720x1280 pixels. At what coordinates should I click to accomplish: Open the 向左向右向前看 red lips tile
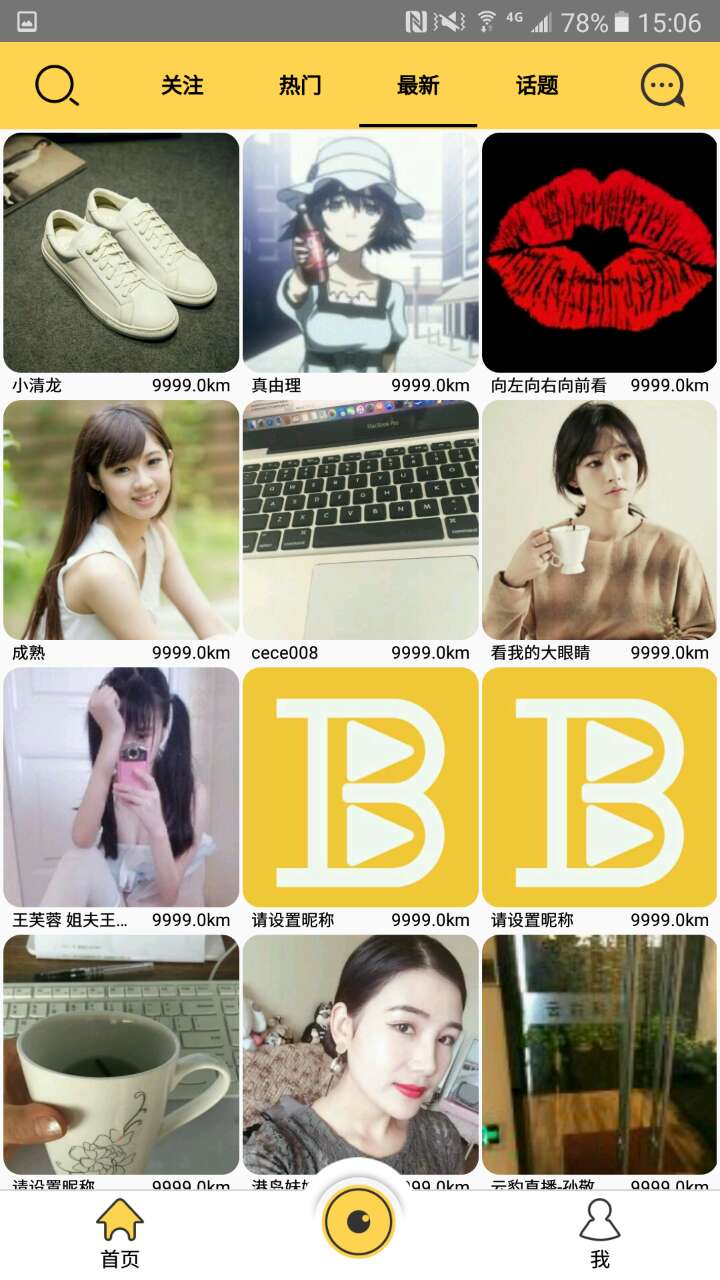tap(599, 253)
